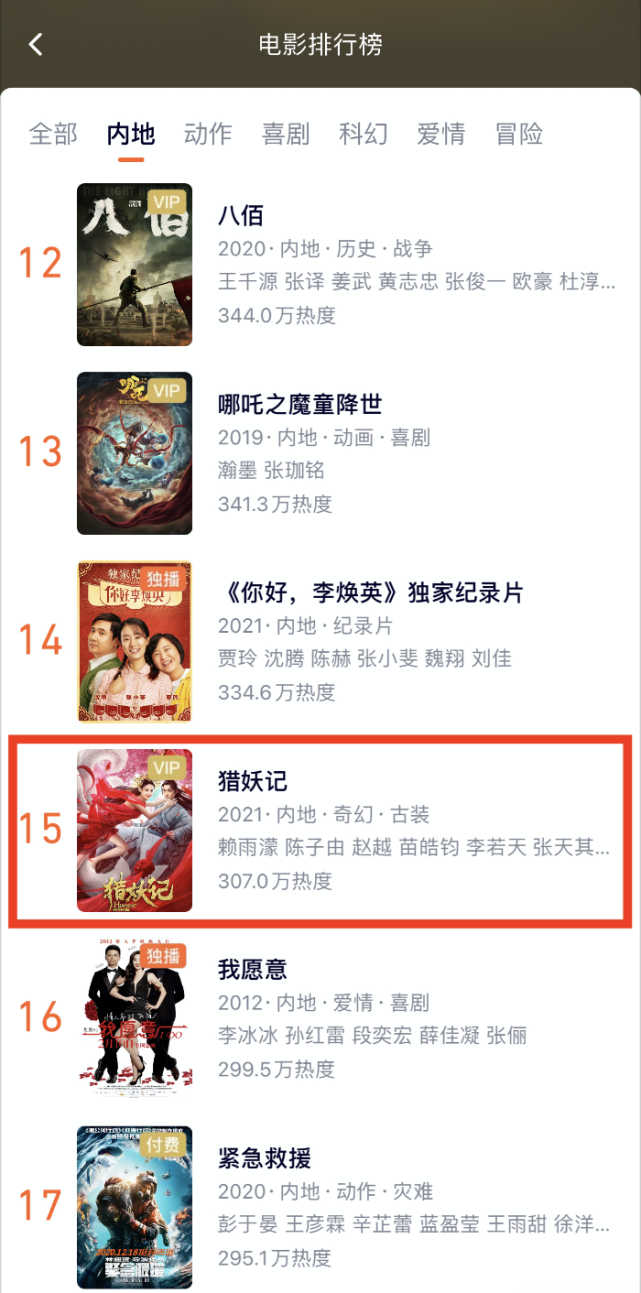Open the 冒险 tab
The height and width of the screenshot is (1293, 641).
click(x=519, y=134)
